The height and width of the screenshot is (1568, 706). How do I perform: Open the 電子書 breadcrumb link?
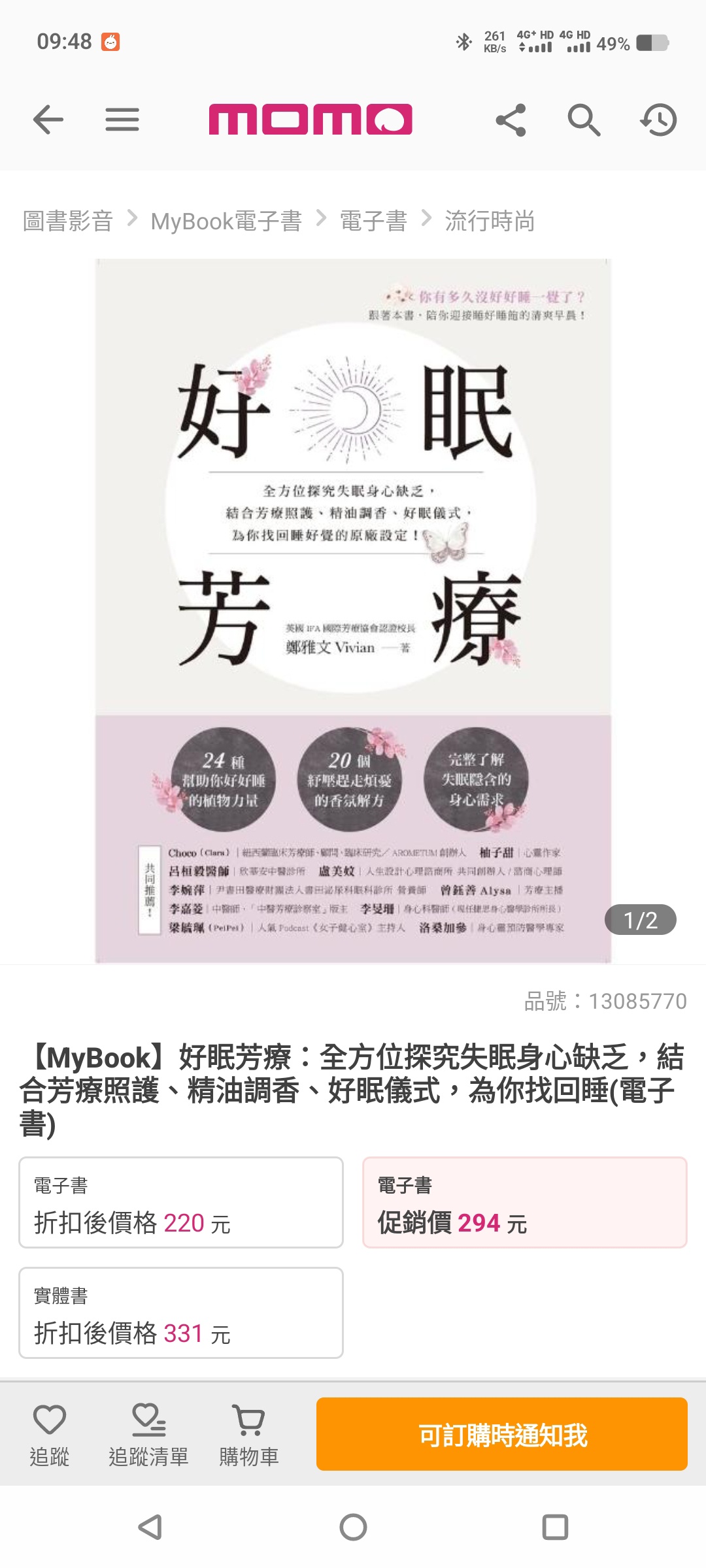pos(374,221)
